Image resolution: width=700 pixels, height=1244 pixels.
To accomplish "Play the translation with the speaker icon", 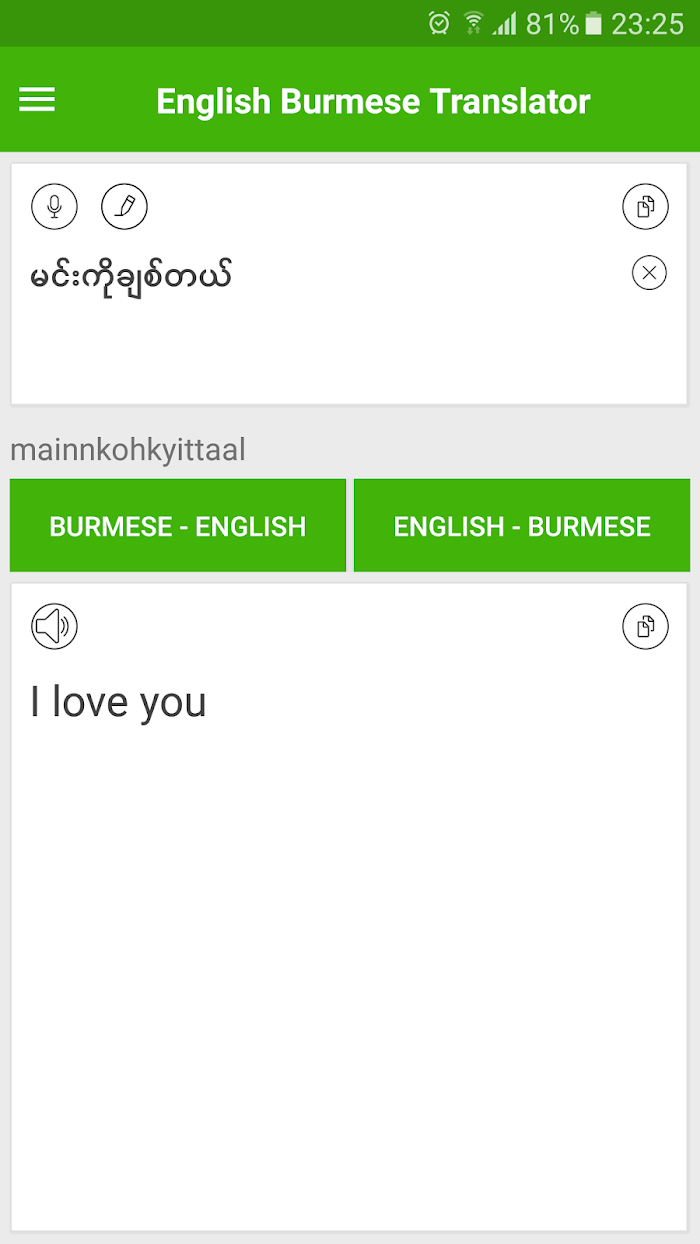I will click(x=54, y=627).
